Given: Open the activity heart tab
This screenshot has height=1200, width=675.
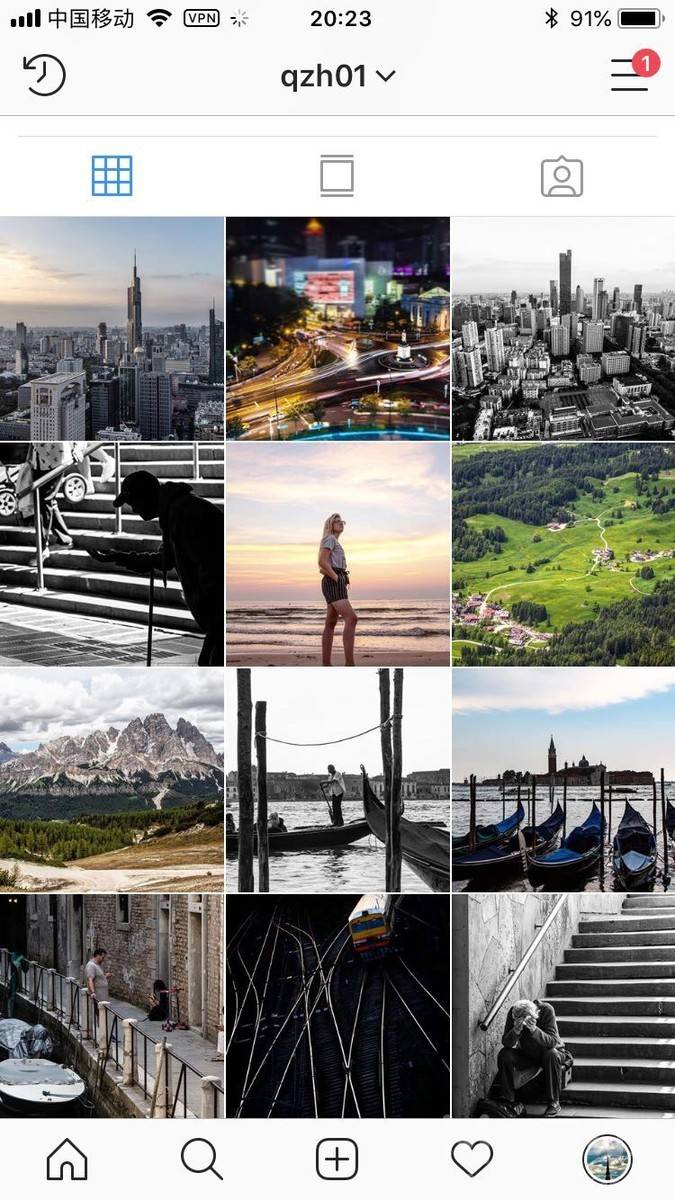Looking at the screenshot, I should (x=472, y=1160).
